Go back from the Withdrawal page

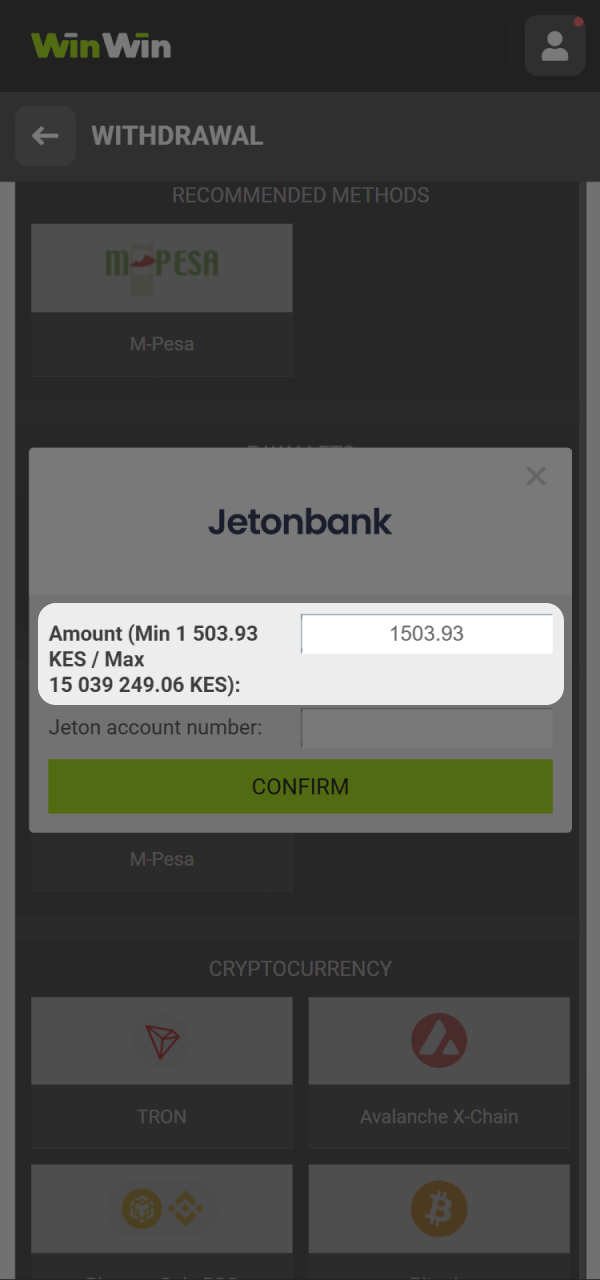point(45,136)
